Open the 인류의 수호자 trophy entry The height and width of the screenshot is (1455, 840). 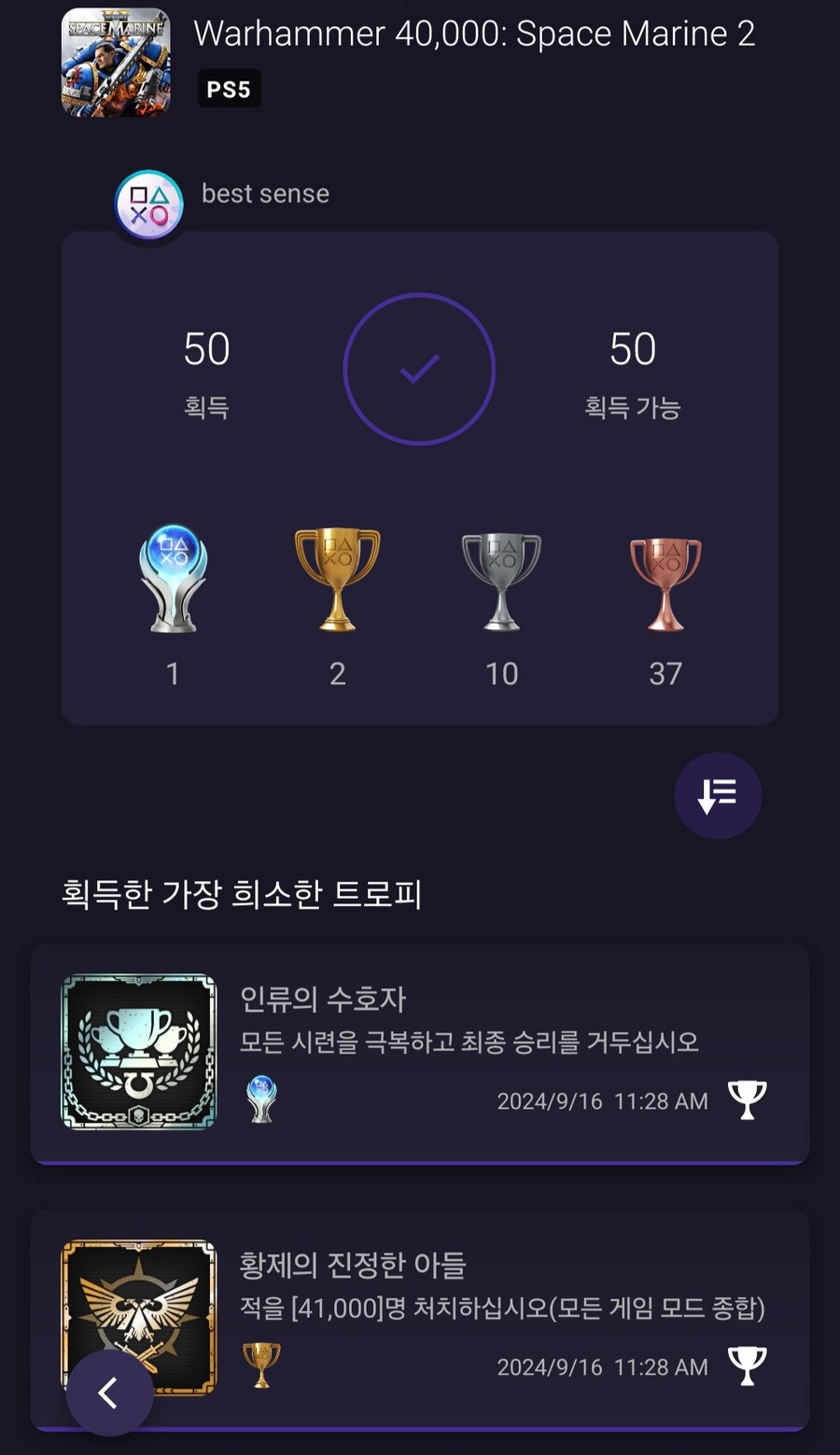pyautogui.click(x=420, y=1053)
